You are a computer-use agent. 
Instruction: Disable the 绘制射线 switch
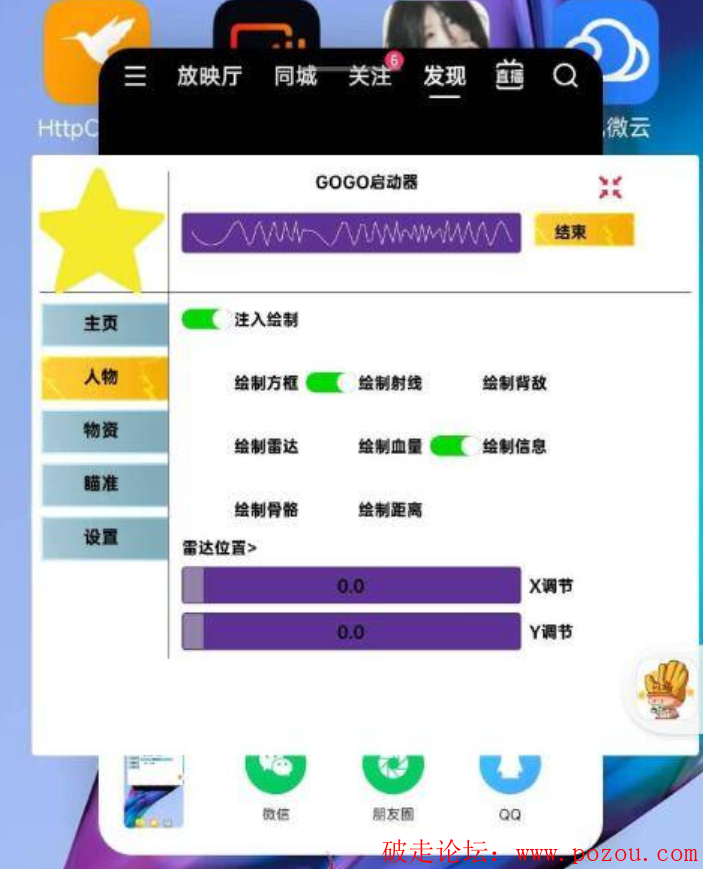tap(330, 383)
